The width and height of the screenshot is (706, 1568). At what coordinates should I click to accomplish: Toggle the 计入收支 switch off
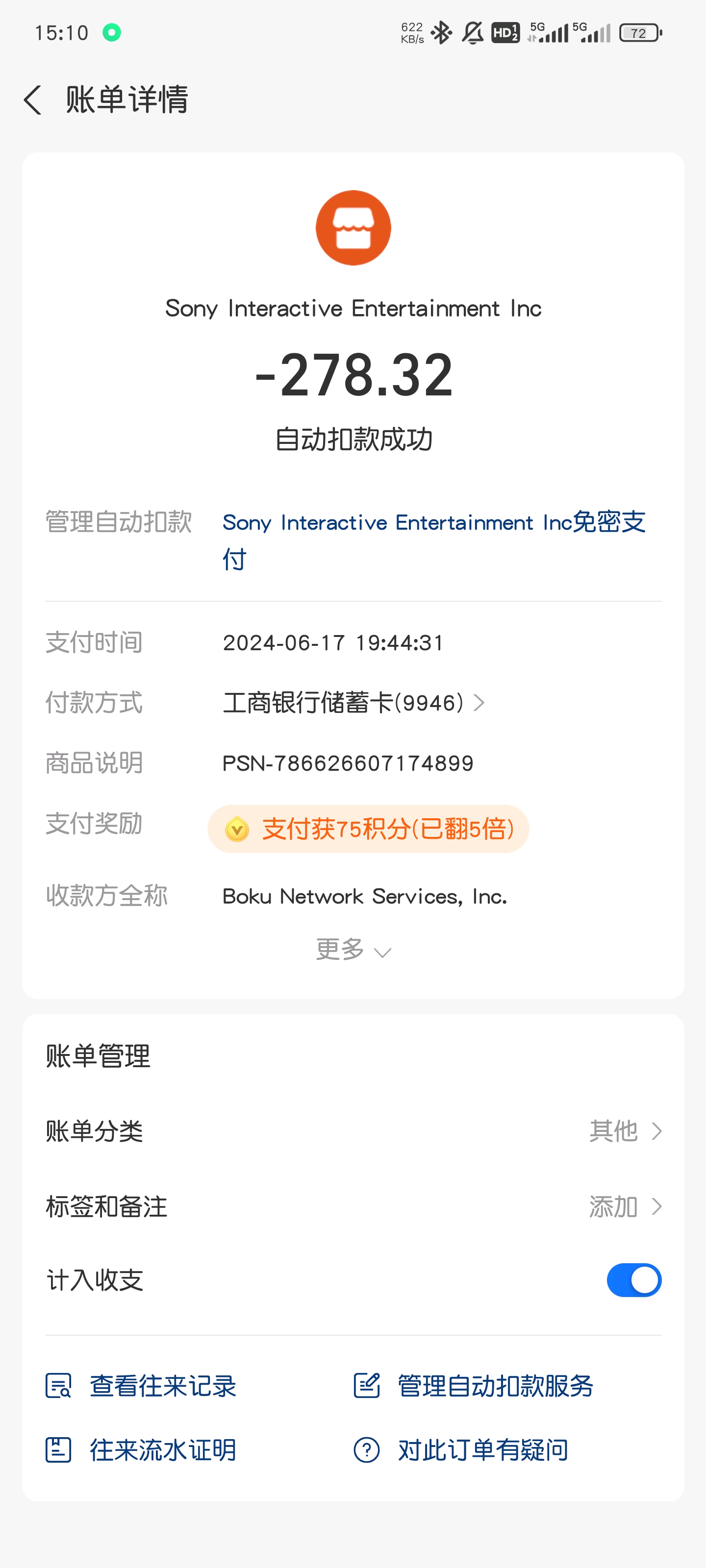coord(633,1280)
